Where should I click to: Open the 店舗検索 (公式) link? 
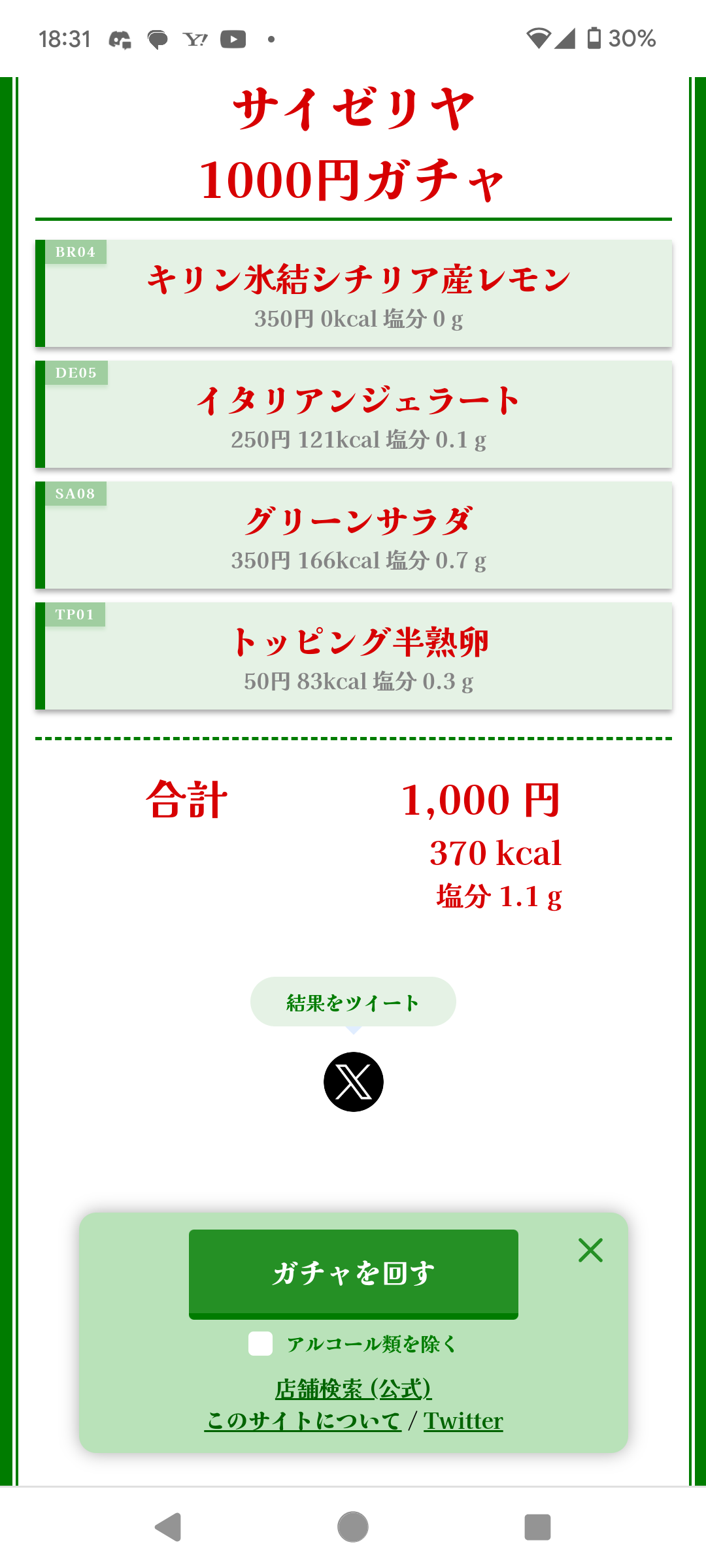click(353, 1388)
